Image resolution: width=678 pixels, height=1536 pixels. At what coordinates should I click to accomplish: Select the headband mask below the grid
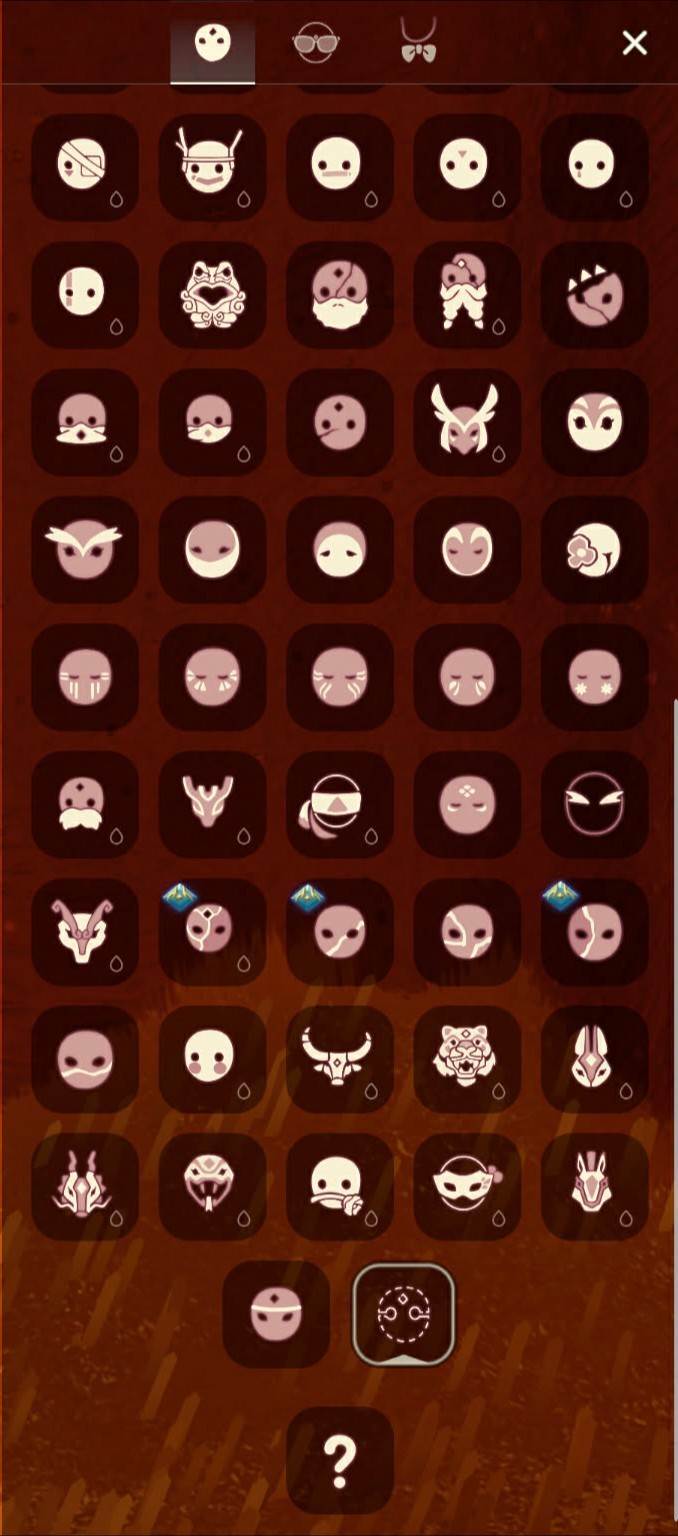pyautogui.click(x=275, y=1314)
